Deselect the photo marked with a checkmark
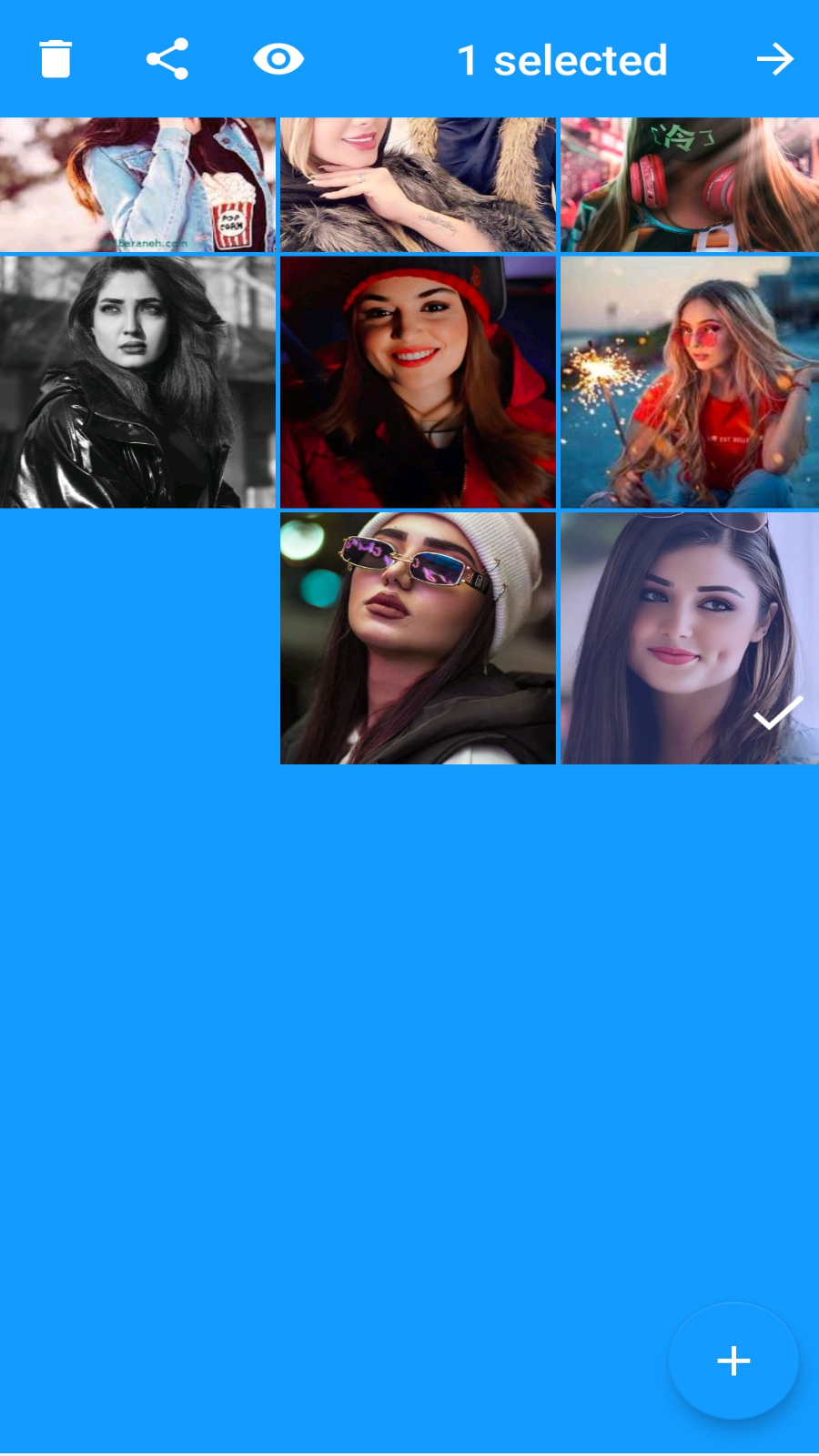This screenshot has height=1456, width=819. [689, 638]
